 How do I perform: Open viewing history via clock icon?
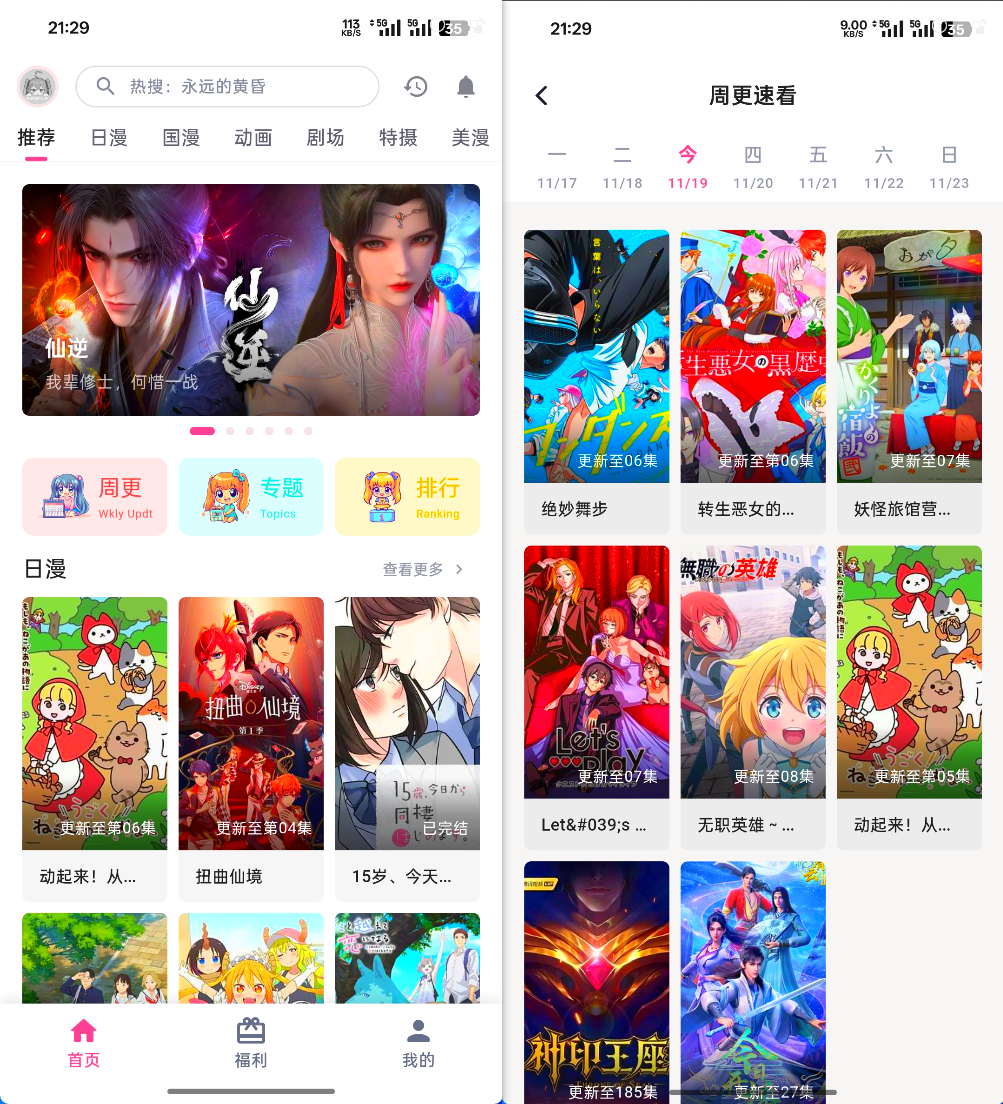coord(416,87)
